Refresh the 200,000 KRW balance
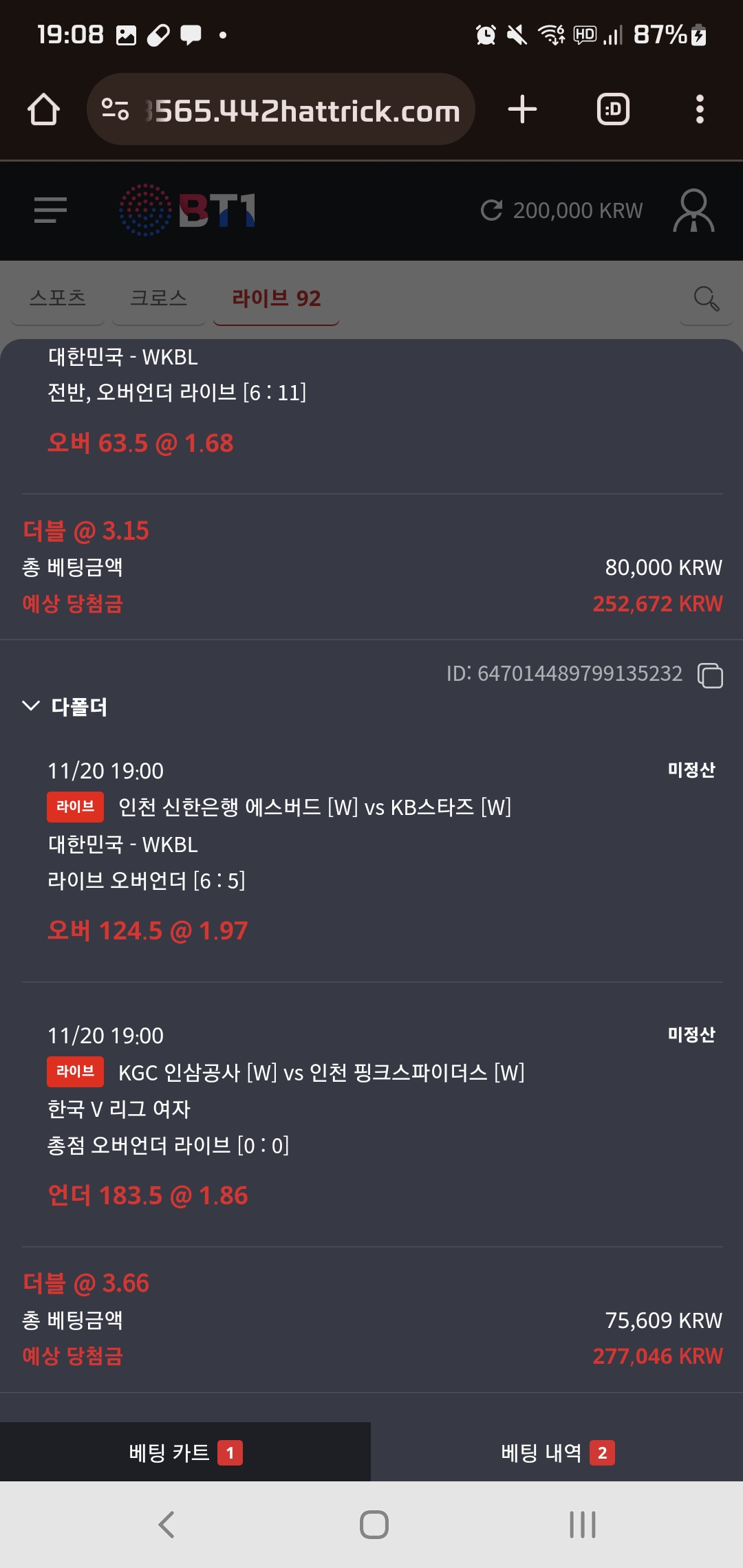The height and width of the screenshot is (1568, 743). point(491,210)
